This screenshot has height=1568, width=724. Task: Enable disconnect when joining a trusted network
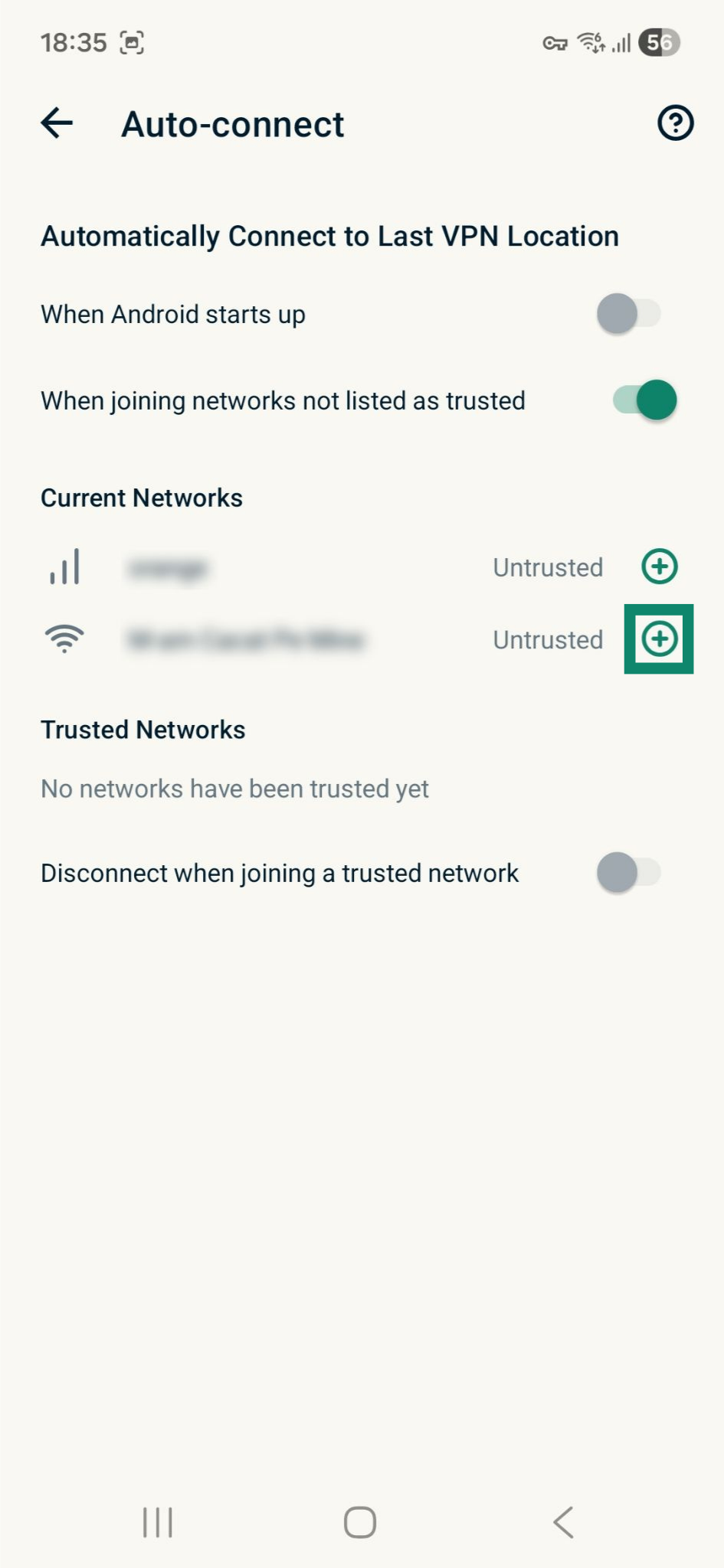(x=628, y=873)
